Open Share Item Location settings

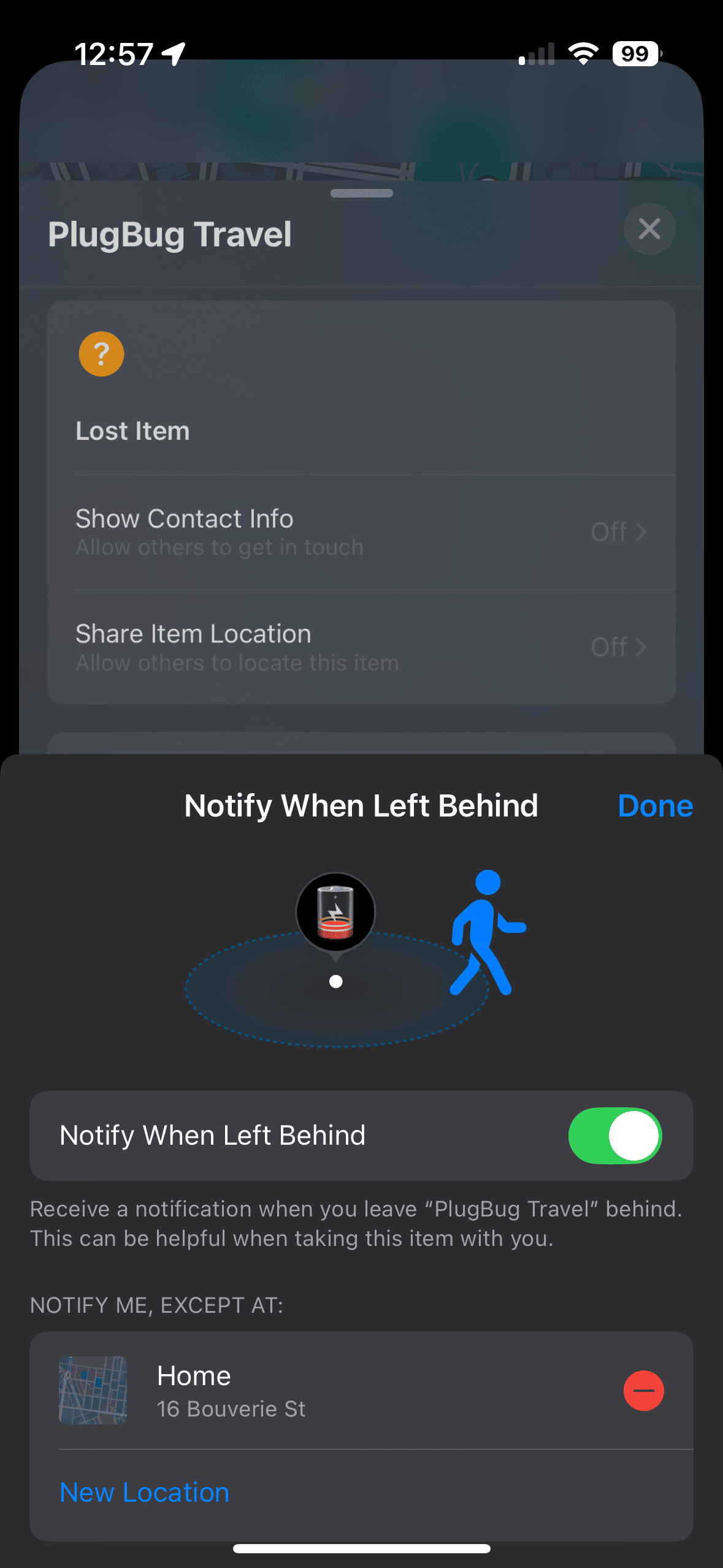(361, 647)
